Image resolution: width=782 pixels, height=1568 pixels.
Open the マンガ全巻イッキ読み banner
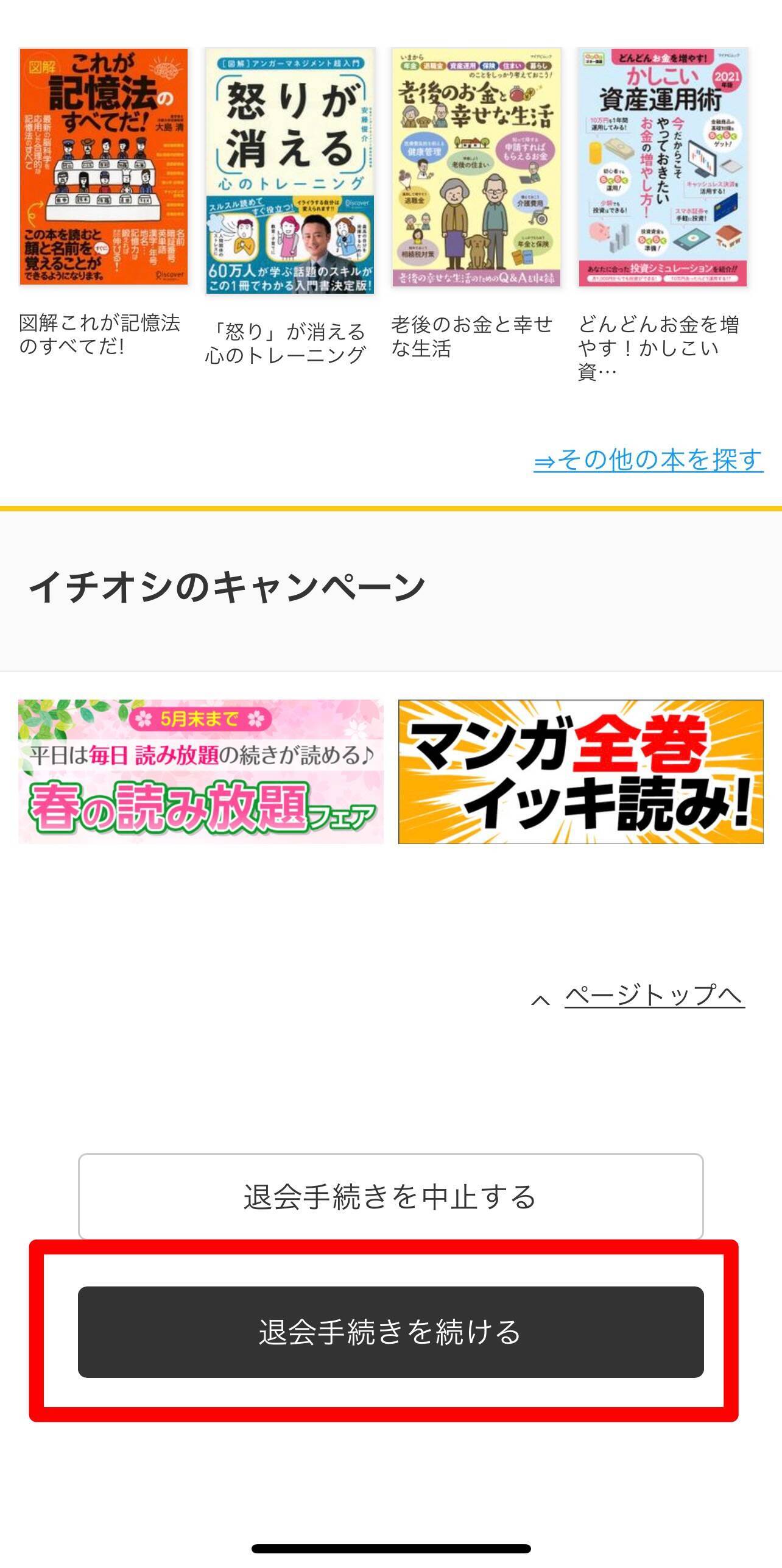click(x=580, y=772)
